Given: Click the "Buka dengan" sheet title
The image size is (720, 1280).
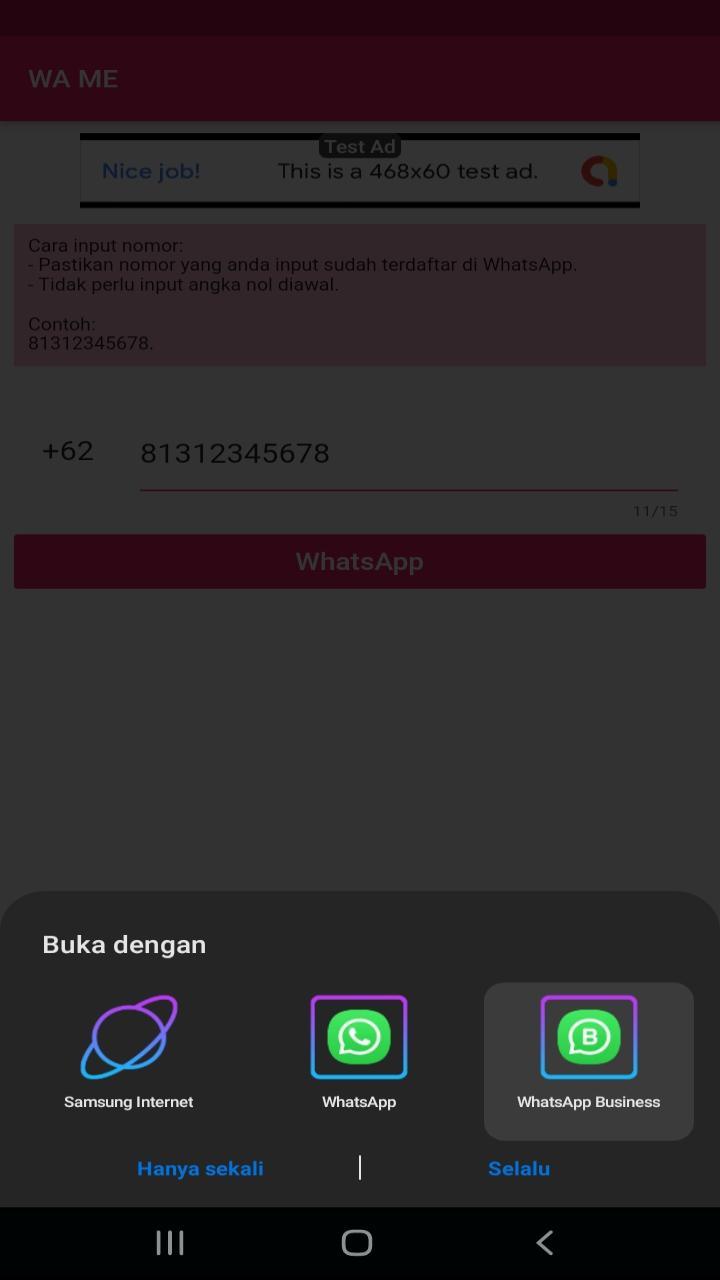Looking at the screenshot, I should [123, 943].
